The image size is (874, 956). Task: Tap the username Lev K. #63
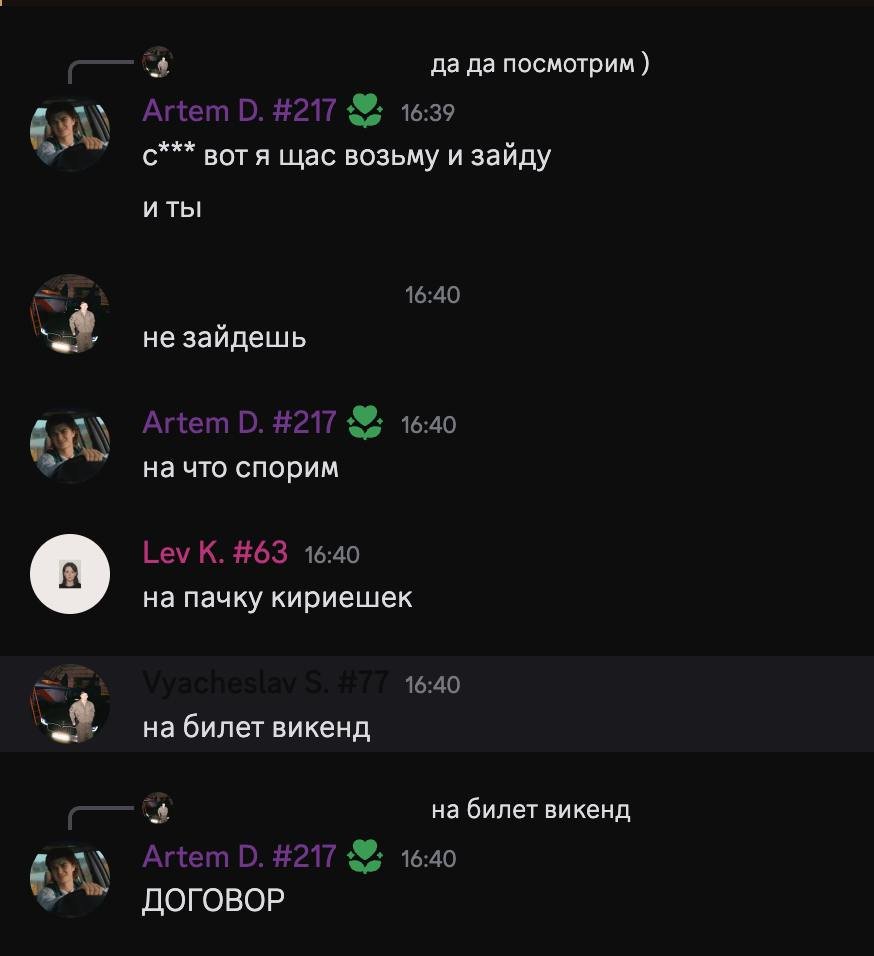point(215,552)
